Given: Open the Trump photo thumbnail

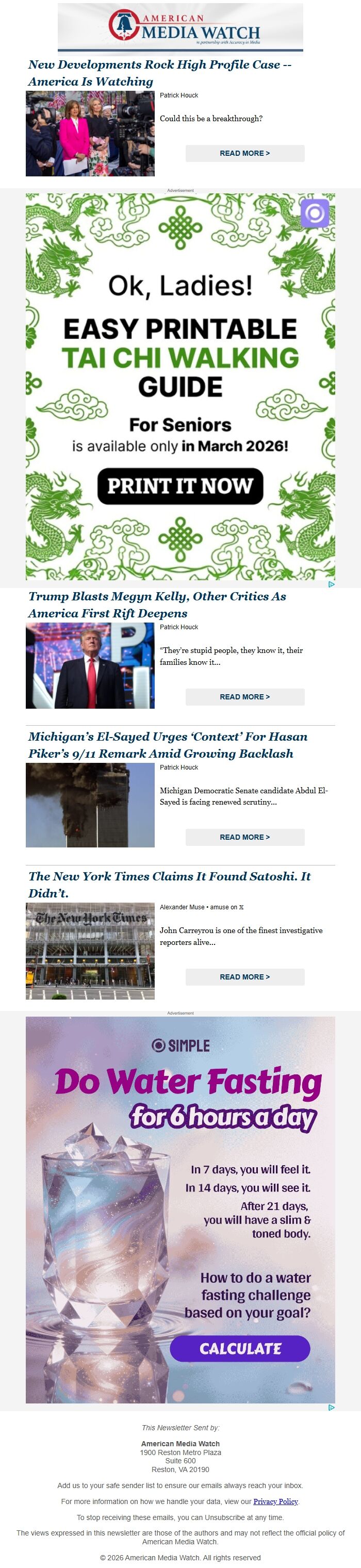Looking at the screenshot, I should 90,666.
